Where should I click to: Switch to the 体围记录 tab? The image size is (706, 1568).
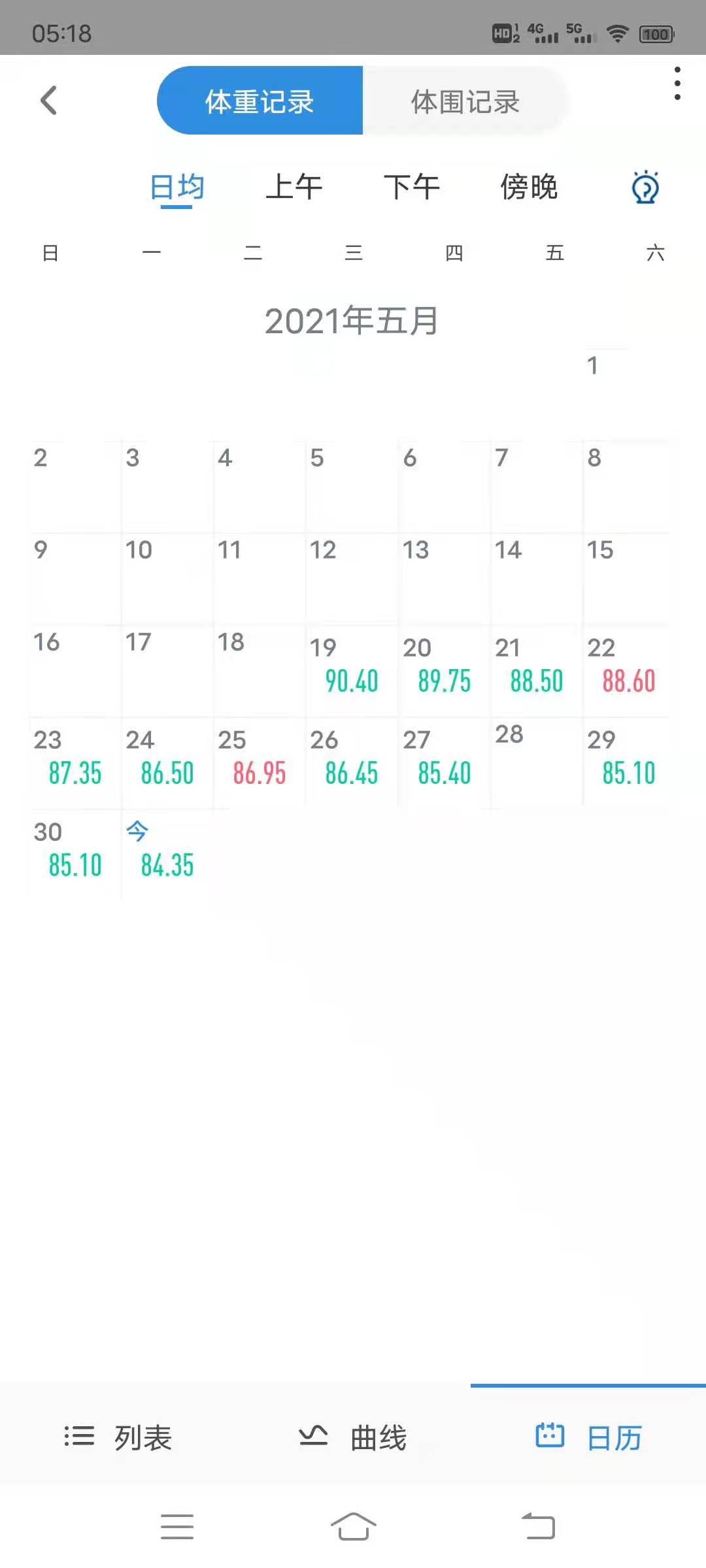coord(465,101)
